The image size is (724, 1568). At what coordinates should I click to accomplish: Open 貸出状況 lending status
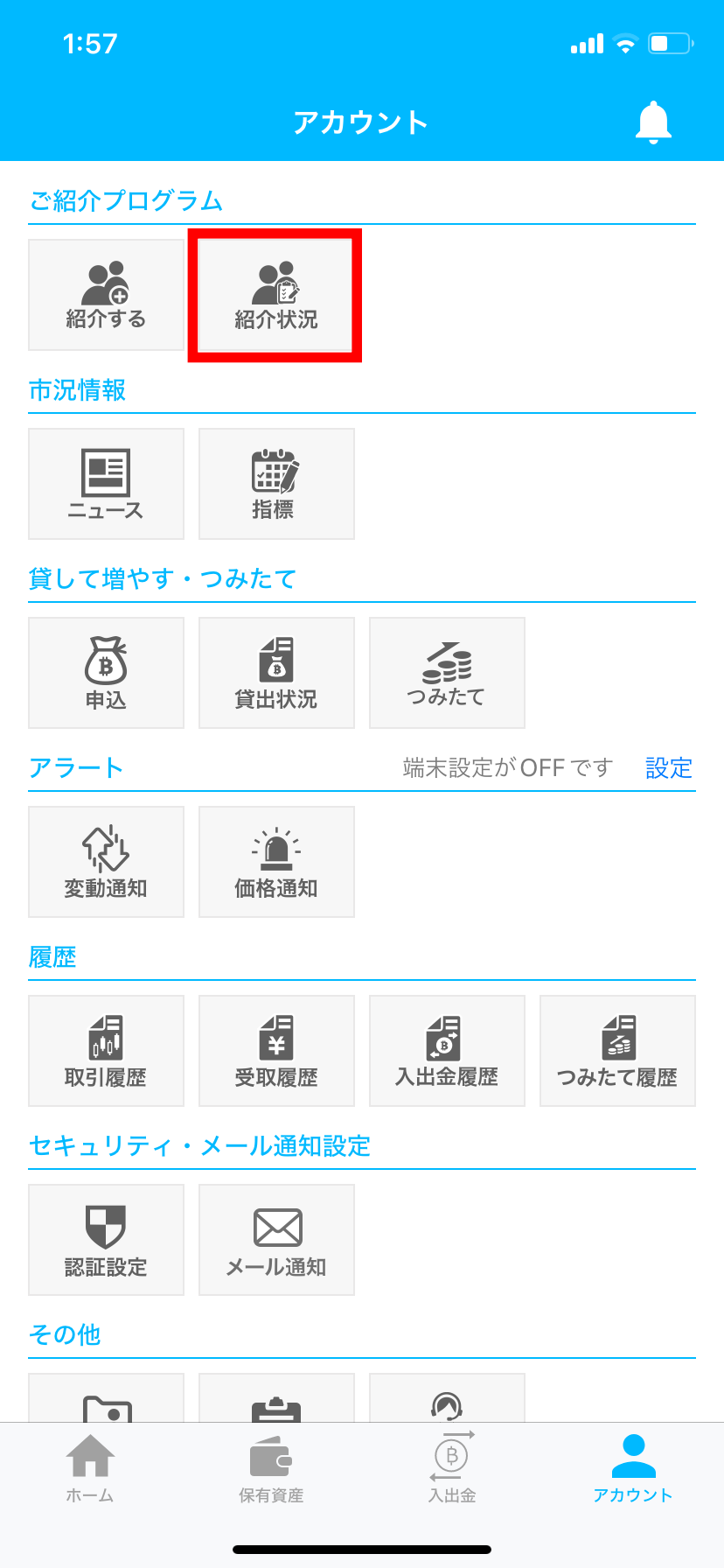pyautogui.click(x=276, y=673)
